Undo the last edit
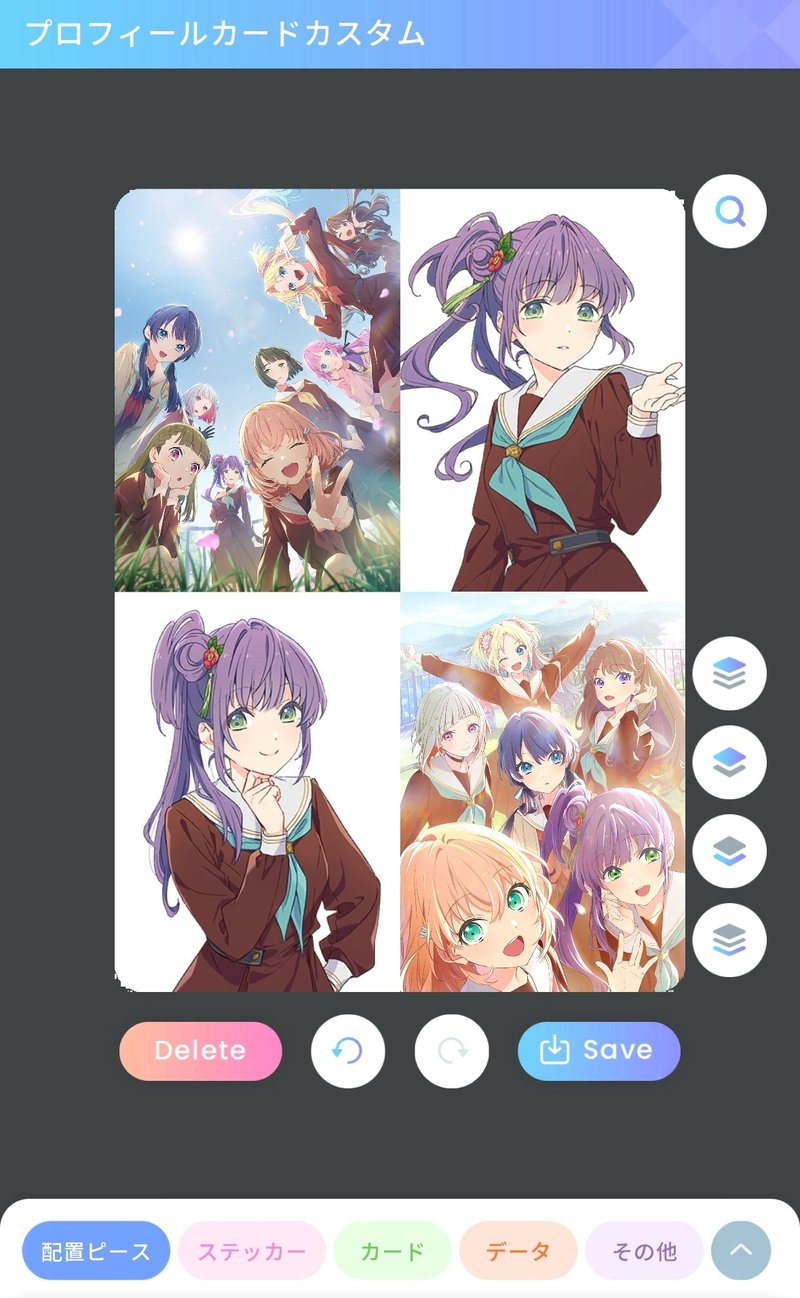Screen dimensions: 800x1298 (348, 1051)
